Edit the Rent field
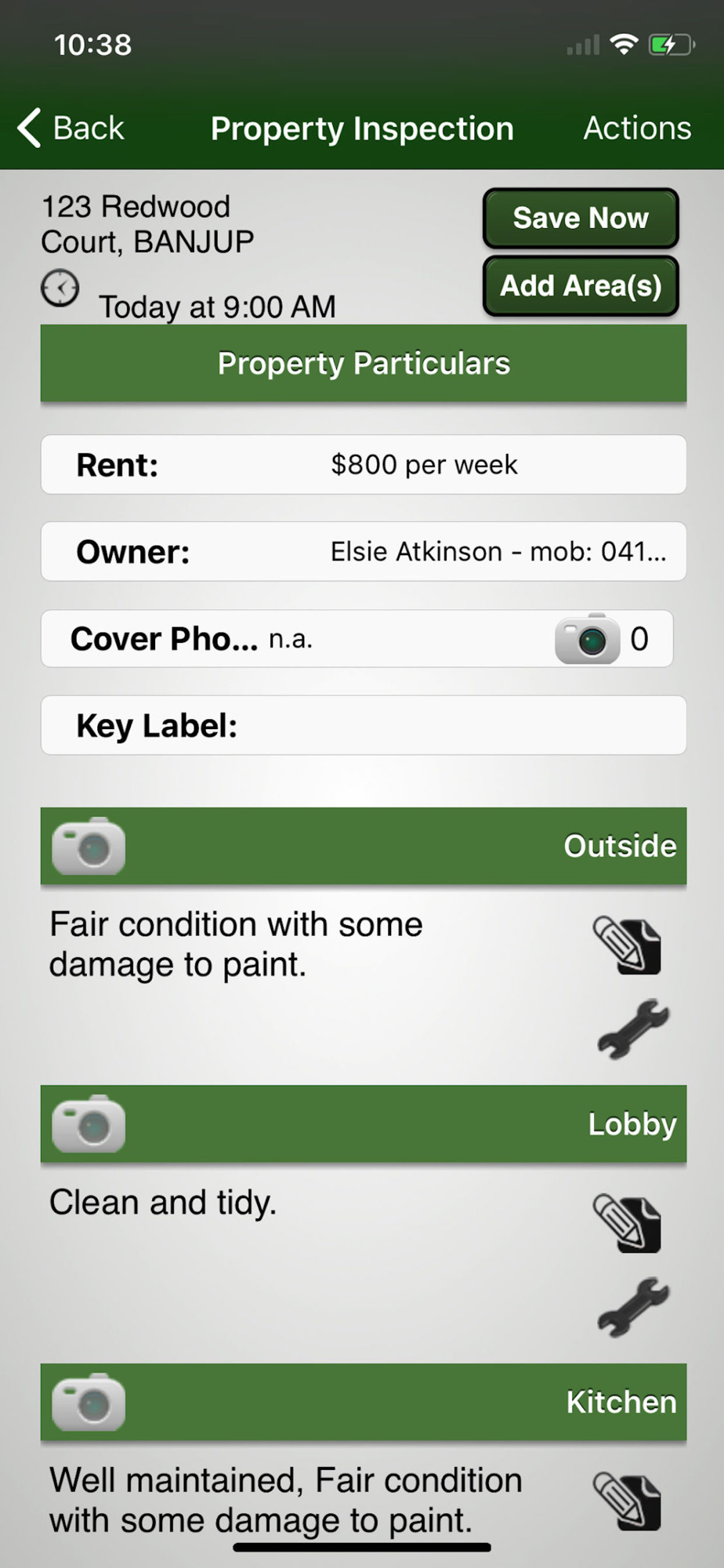724x1568 pixels. click(364, 465)
